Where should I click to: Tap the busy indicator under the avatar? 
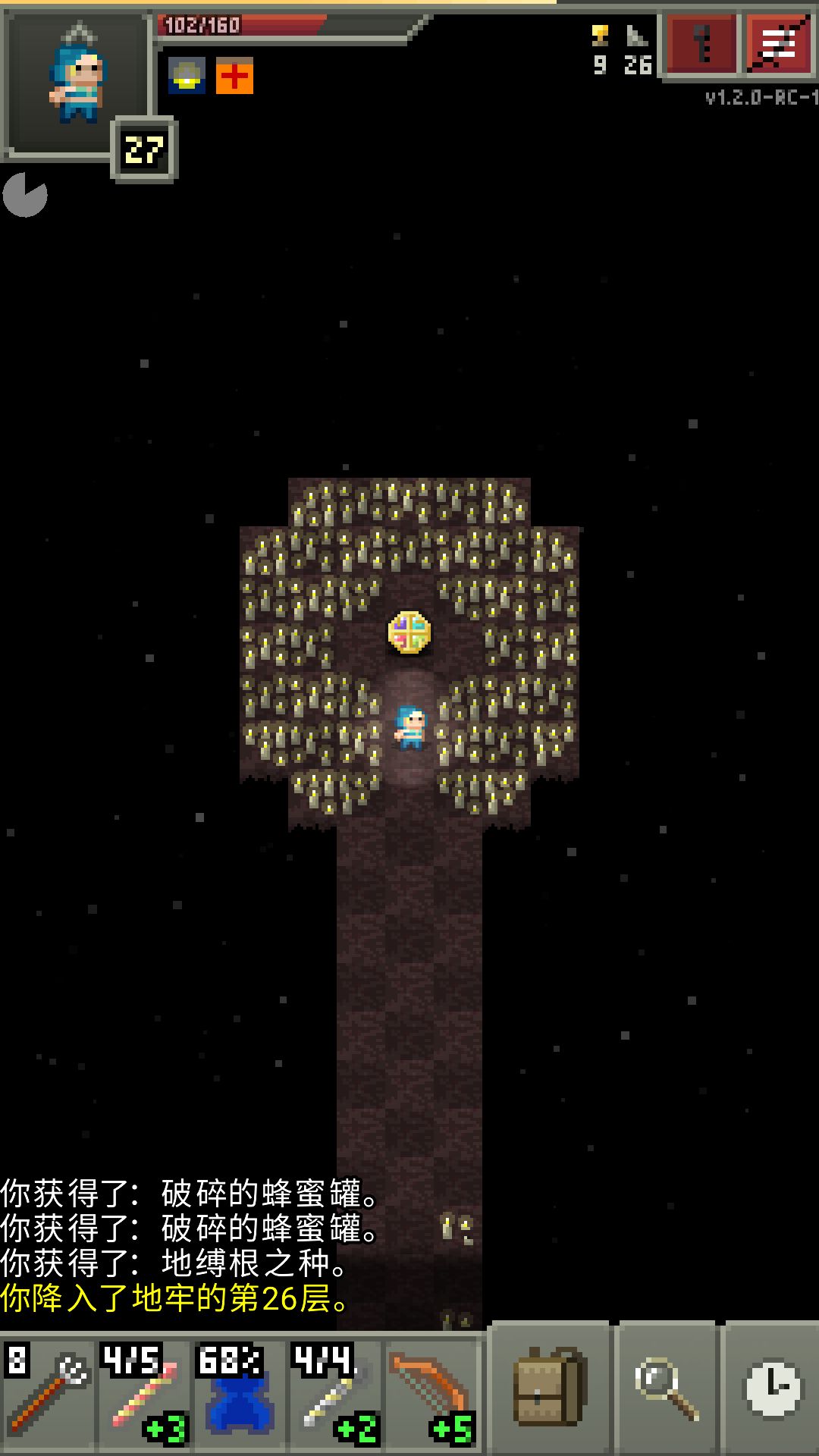pyautogui.click(x=25, y=195)
